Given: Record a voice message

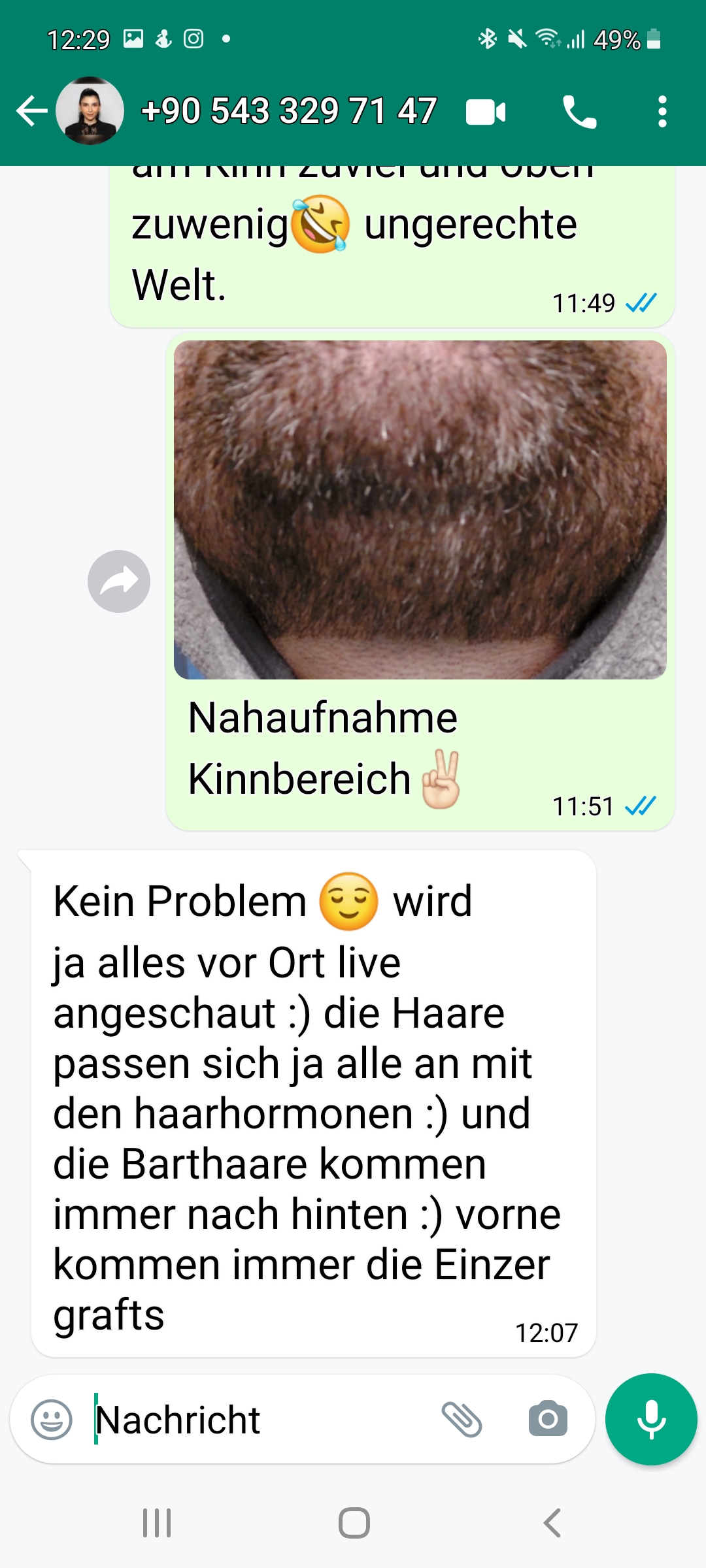Looking at the screenshot, I should 651,1419.
